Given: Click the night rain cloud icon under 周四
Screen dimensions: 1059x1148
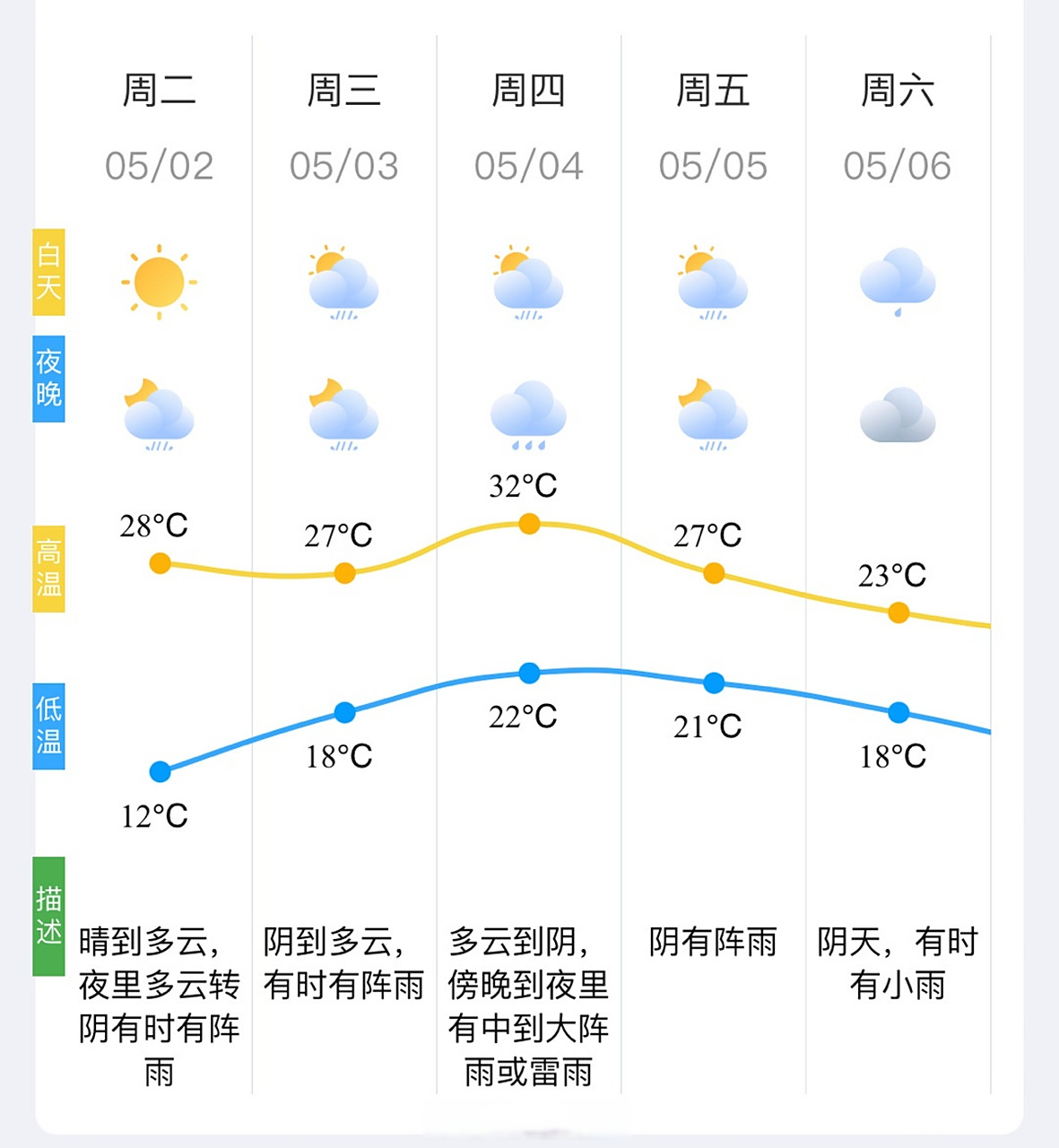Looking at the screenshot, I should pyautogui.click(x=528, y=413).
